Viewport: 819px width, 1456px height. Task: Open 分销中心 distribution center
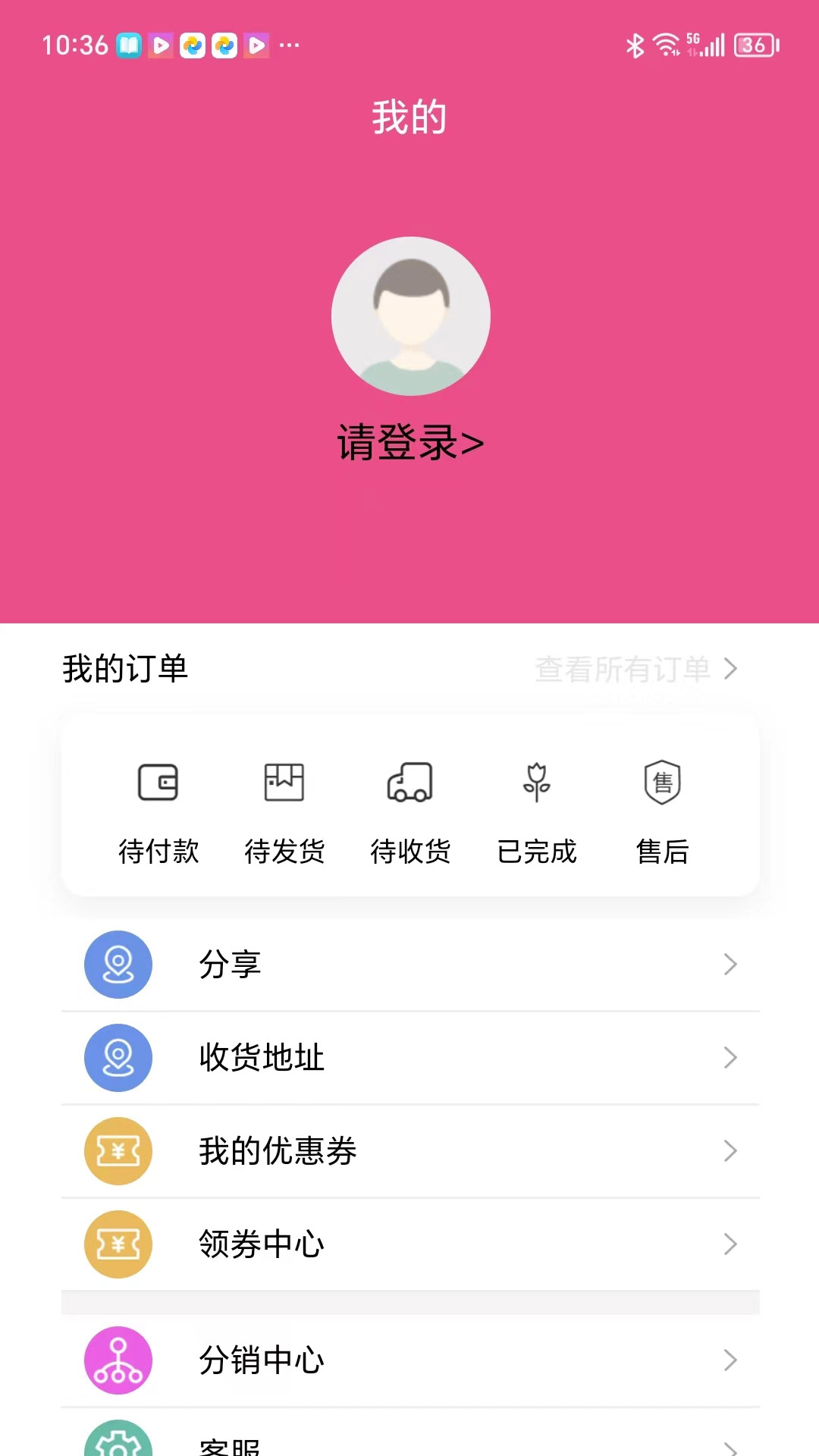pos(409,1360)
